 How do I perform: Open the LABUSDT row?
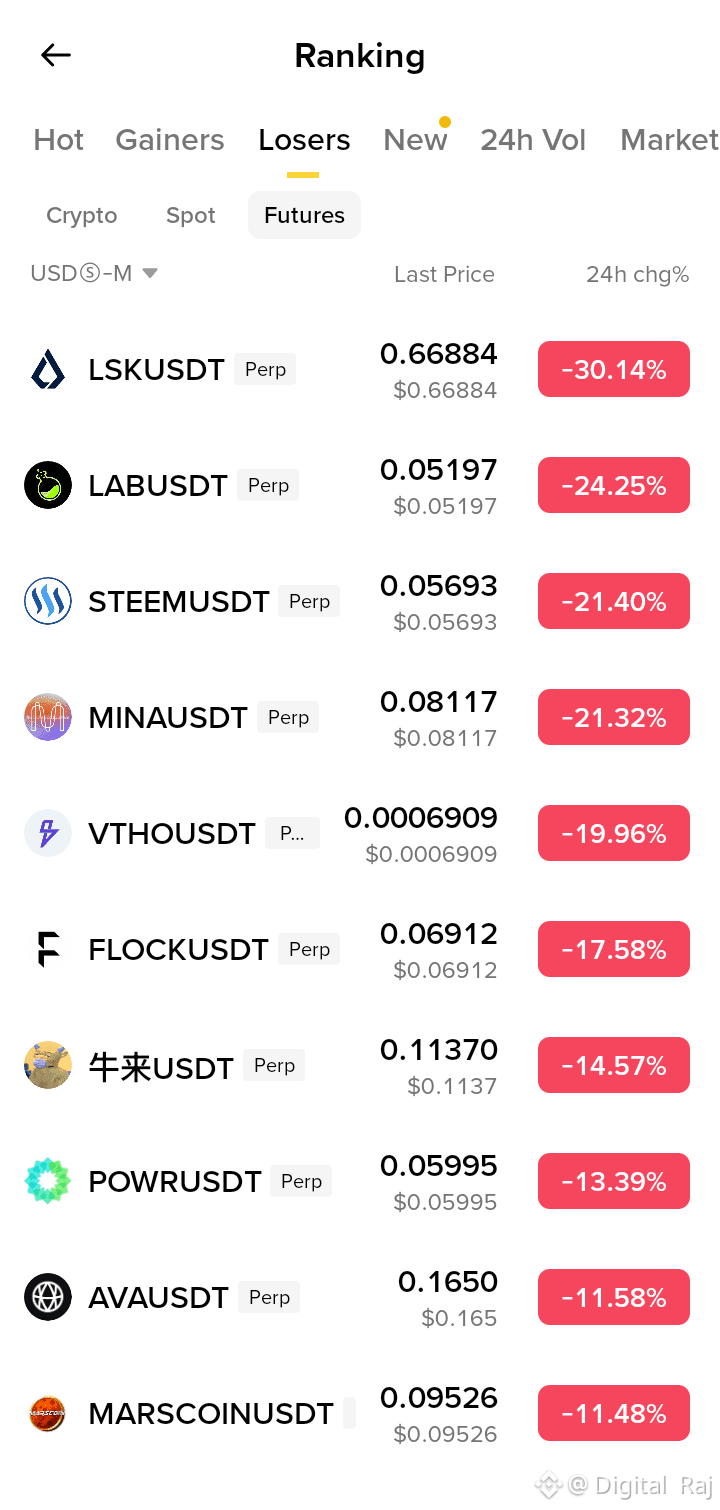point(360,486)
